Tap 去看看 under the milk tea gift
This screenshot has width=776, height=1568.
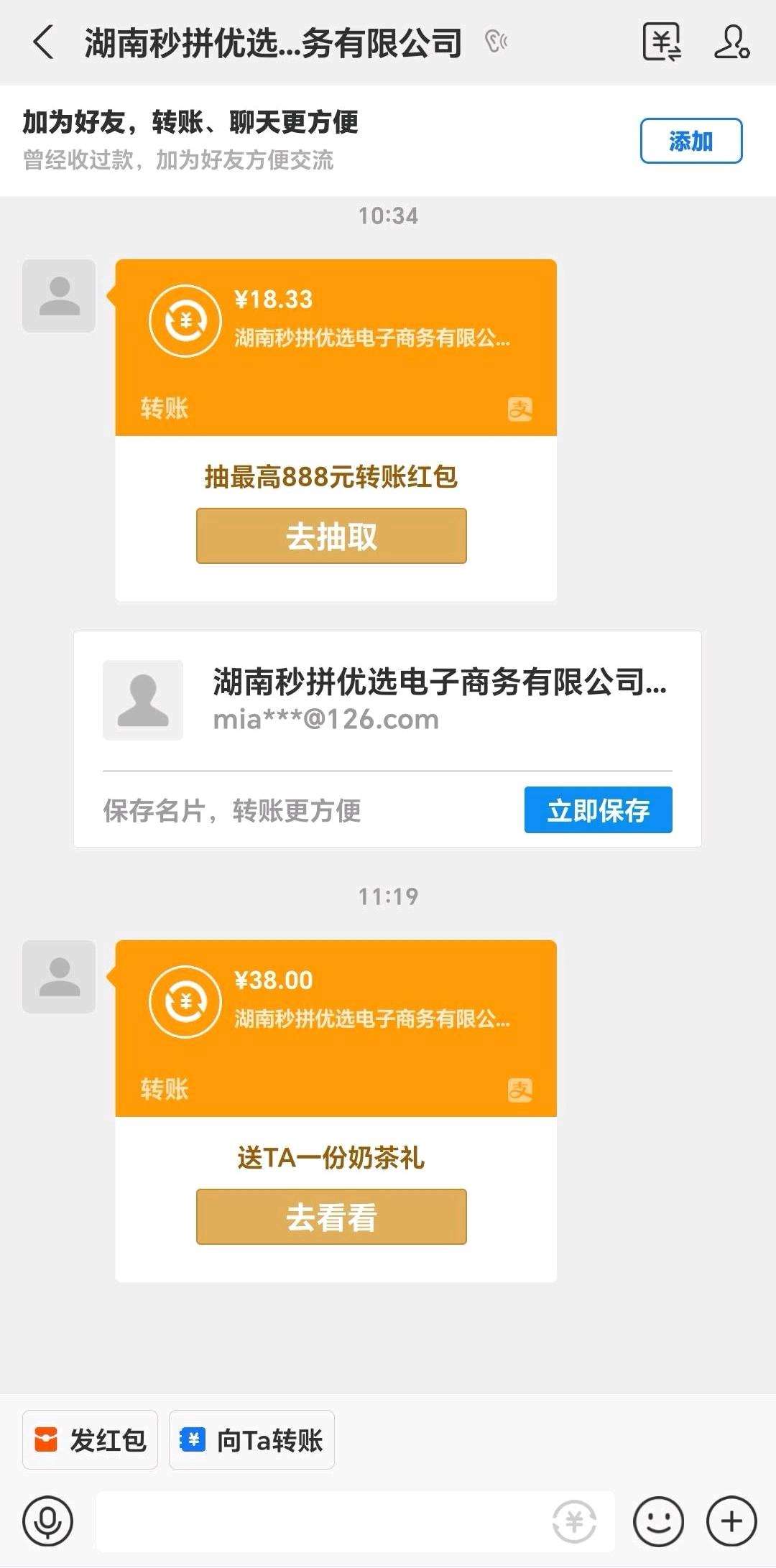(331, 1217)
